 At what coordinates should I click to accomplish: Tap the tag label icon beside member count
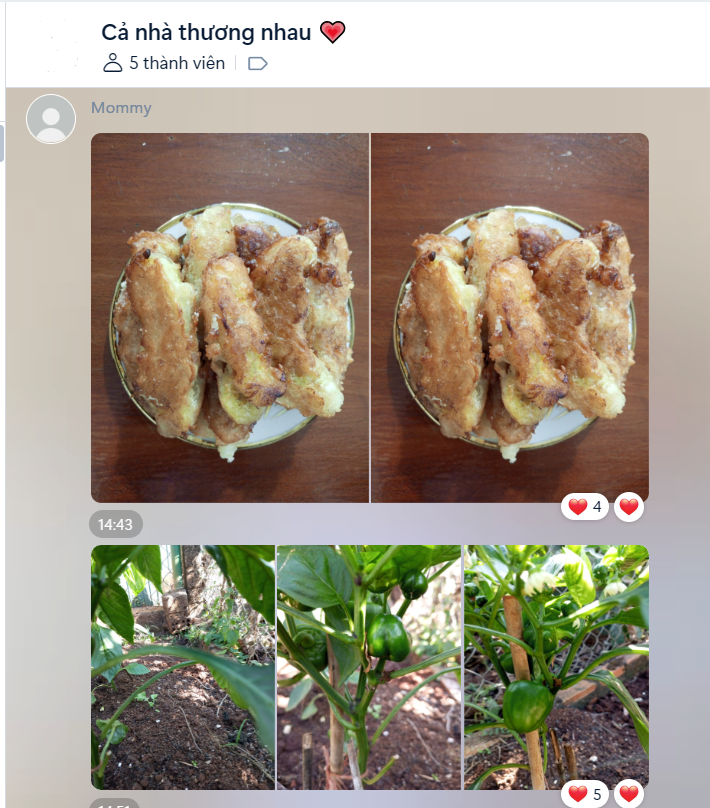(257, 64)
